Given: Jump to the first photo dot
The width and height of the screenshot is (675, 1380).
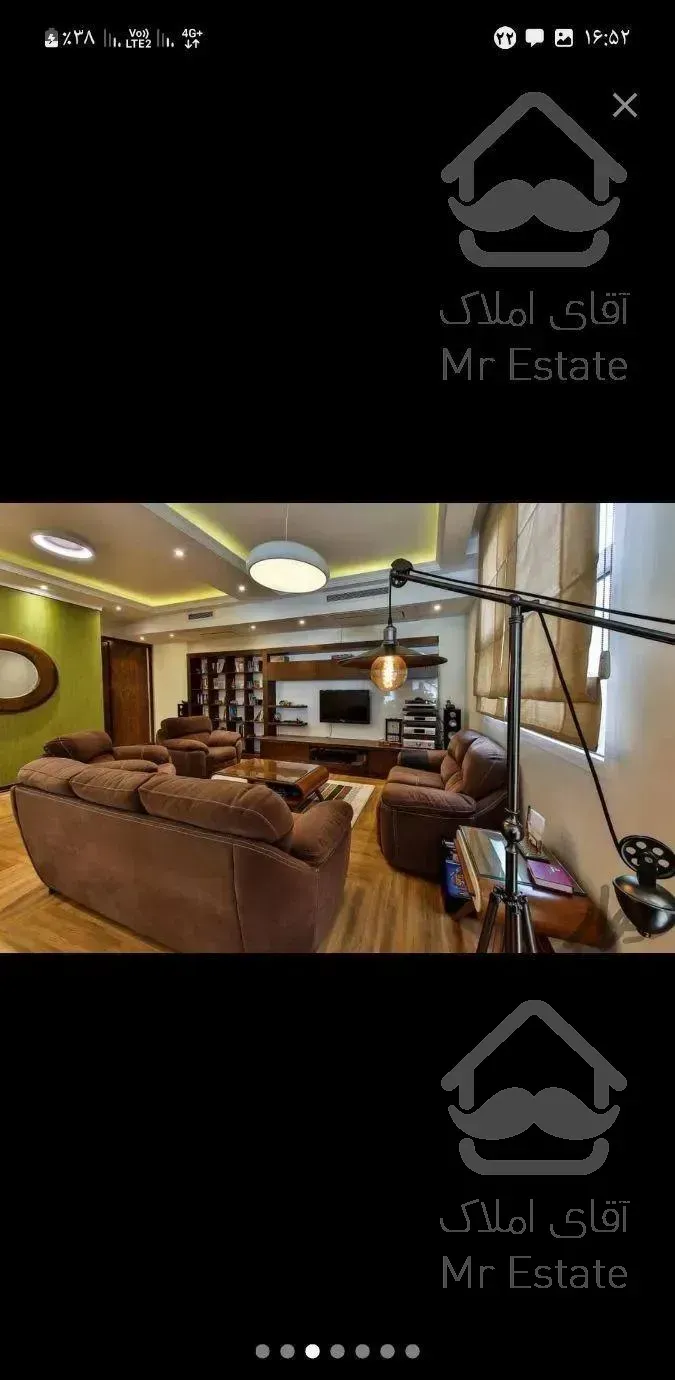Looking at the screenshot, I should pos(263,1351).
